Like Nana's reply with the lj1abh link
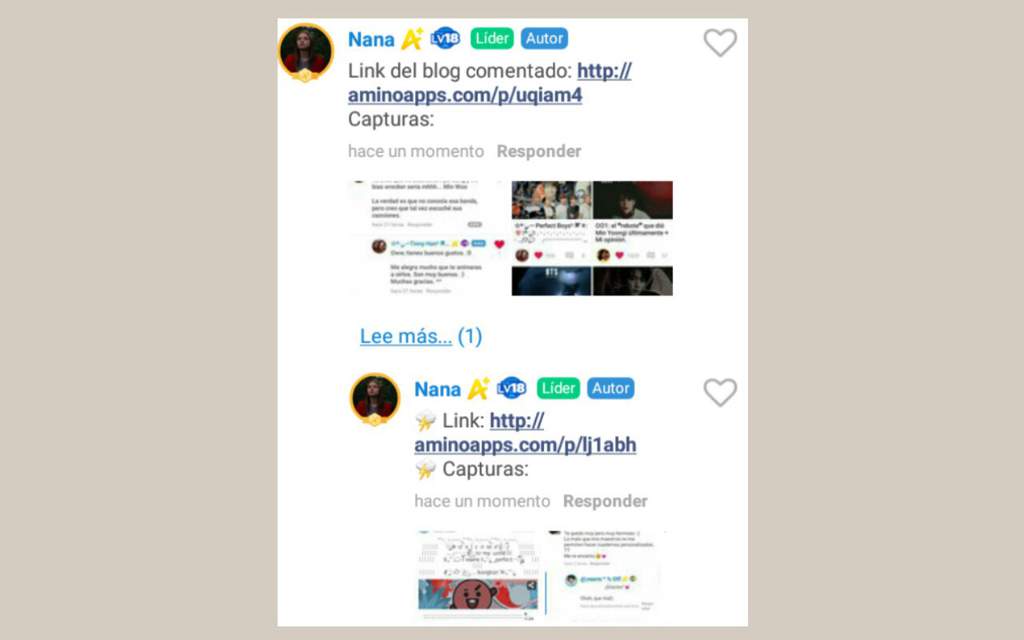This screenshot has height=640, width=1024. [x=720, y=392]
